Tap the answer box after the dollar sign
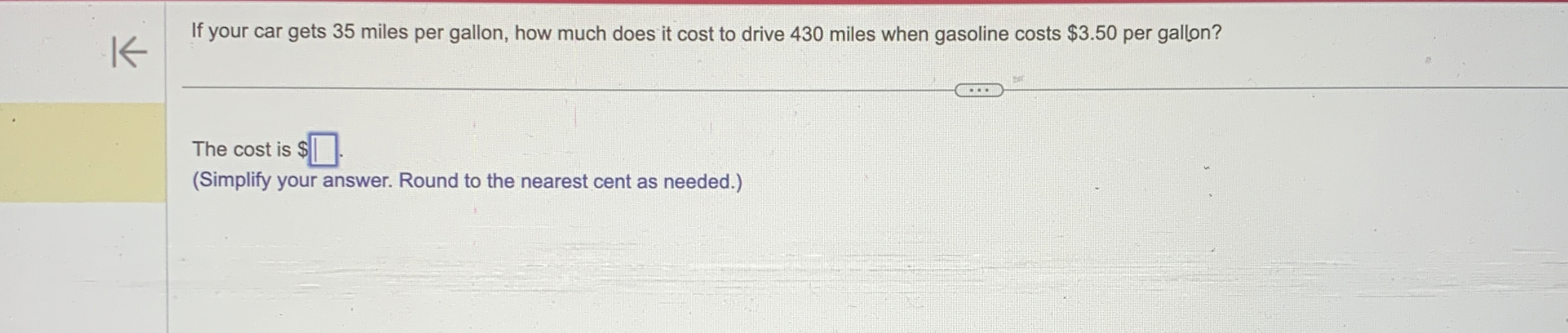Image resolution: width=1568 pixels, height=333 pixels. pyautogui.click(x=324, y=150)
